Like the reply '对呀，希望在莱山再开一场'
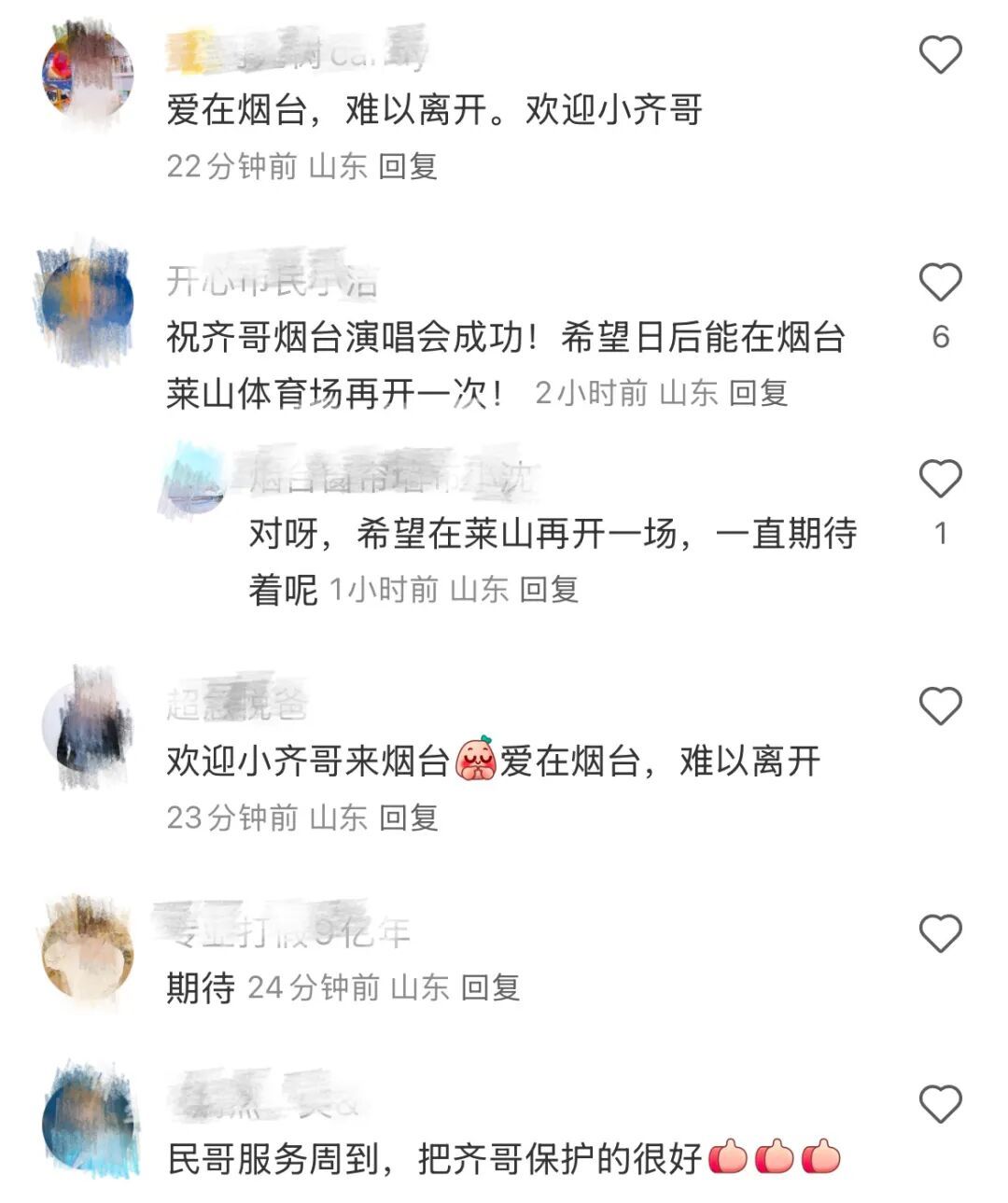The height and width of the screenshot is (1203, 1008). pyautogui.click(x=940, y=479)
